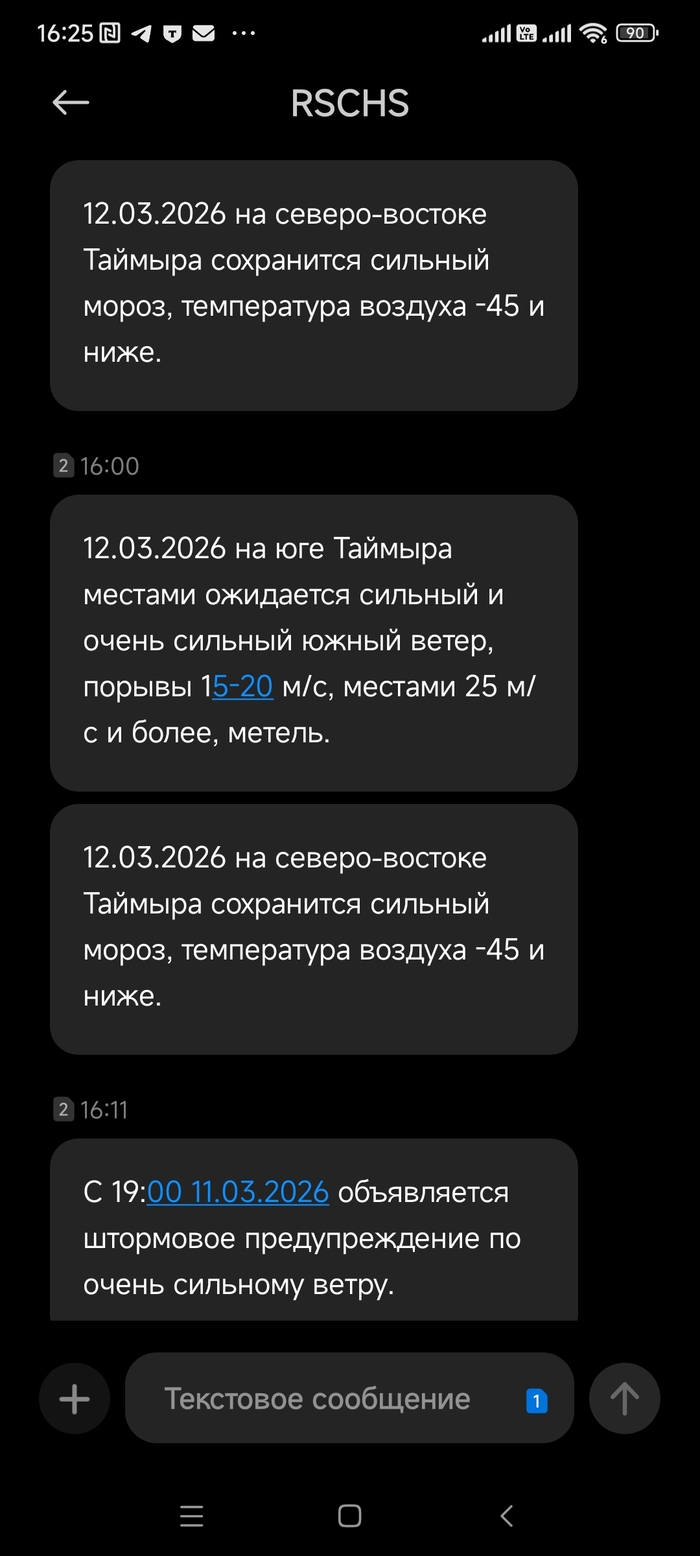The width and height of the screenshot is (700, 1556).
Task: Focus the Текстовое сообщение input field
Action: pos(320,1398)
